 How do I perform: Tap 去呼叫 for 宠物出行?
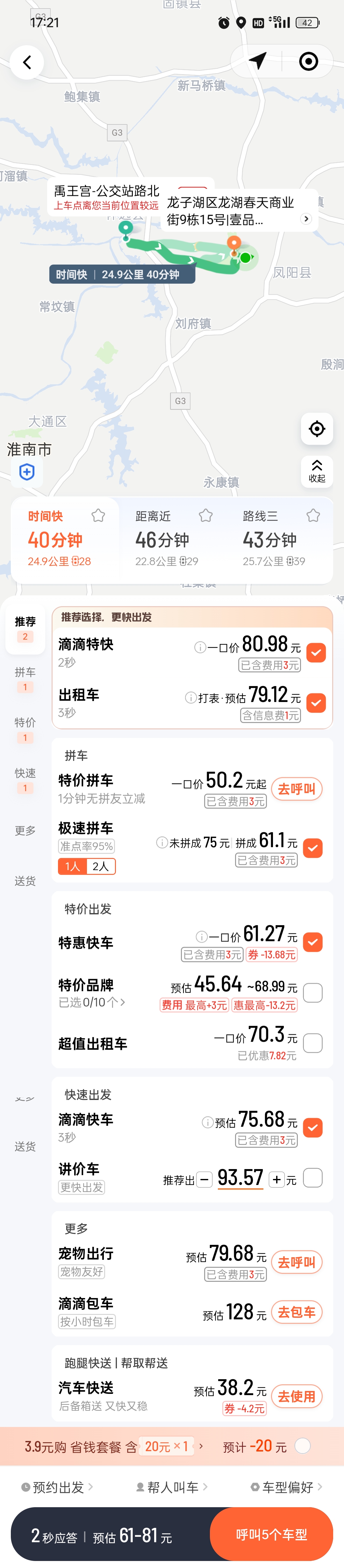coord(297,1262)
